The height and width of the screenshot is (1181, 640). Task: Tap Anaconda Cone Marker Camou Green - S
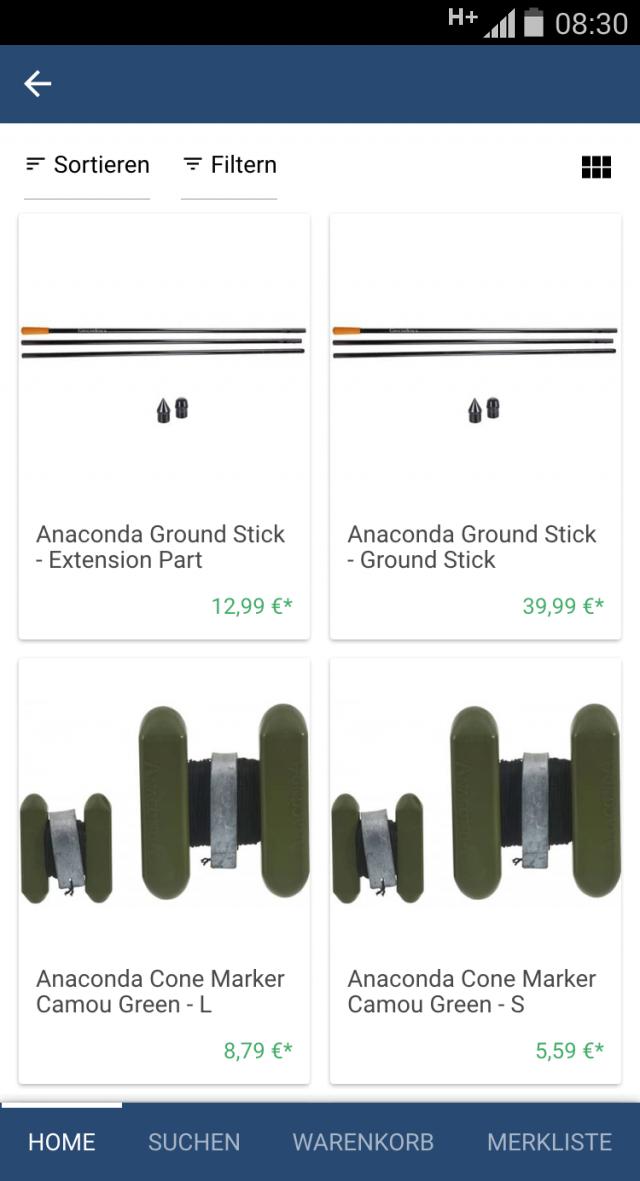coord(475,871)
